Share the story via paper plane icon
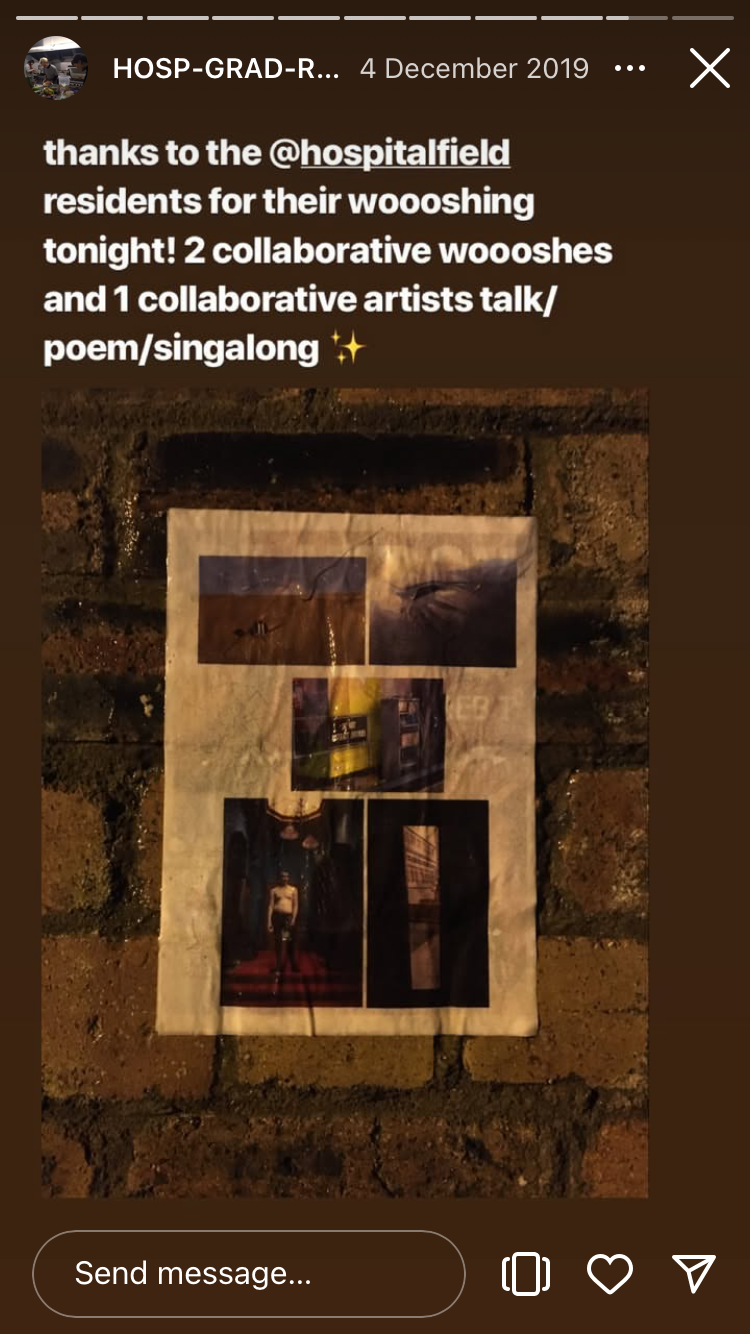This screenshot has height=1334, width=750. 693,1273
